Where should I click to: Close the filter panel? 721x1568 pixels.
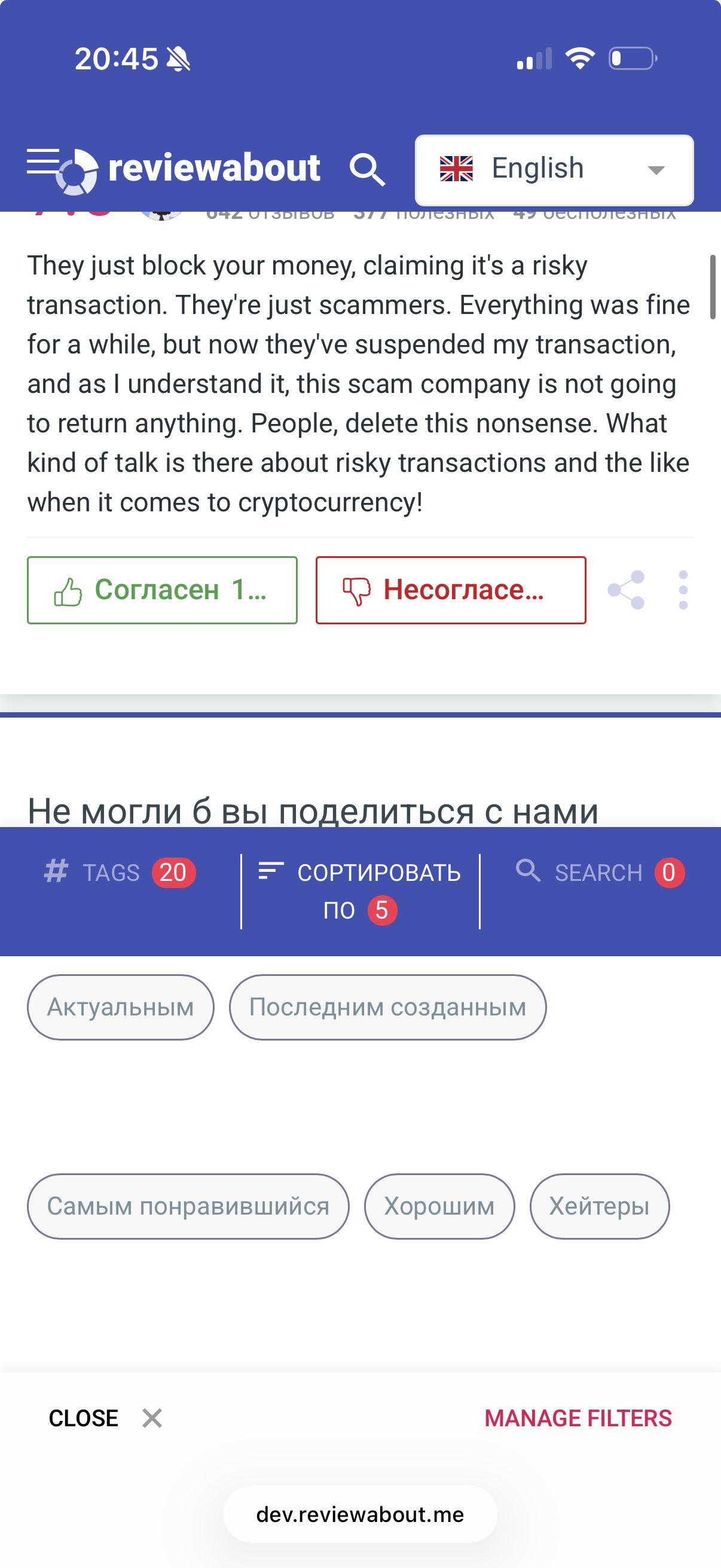105,1418
